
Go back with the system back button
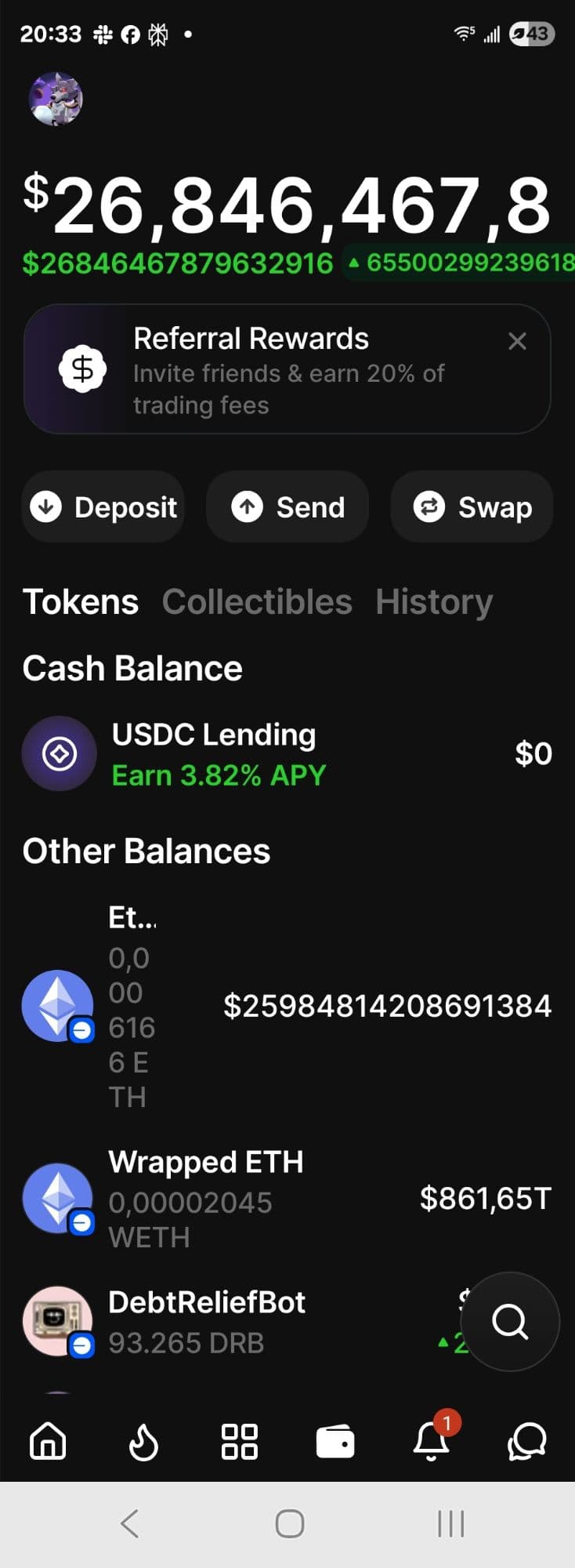click(130, 1524)
